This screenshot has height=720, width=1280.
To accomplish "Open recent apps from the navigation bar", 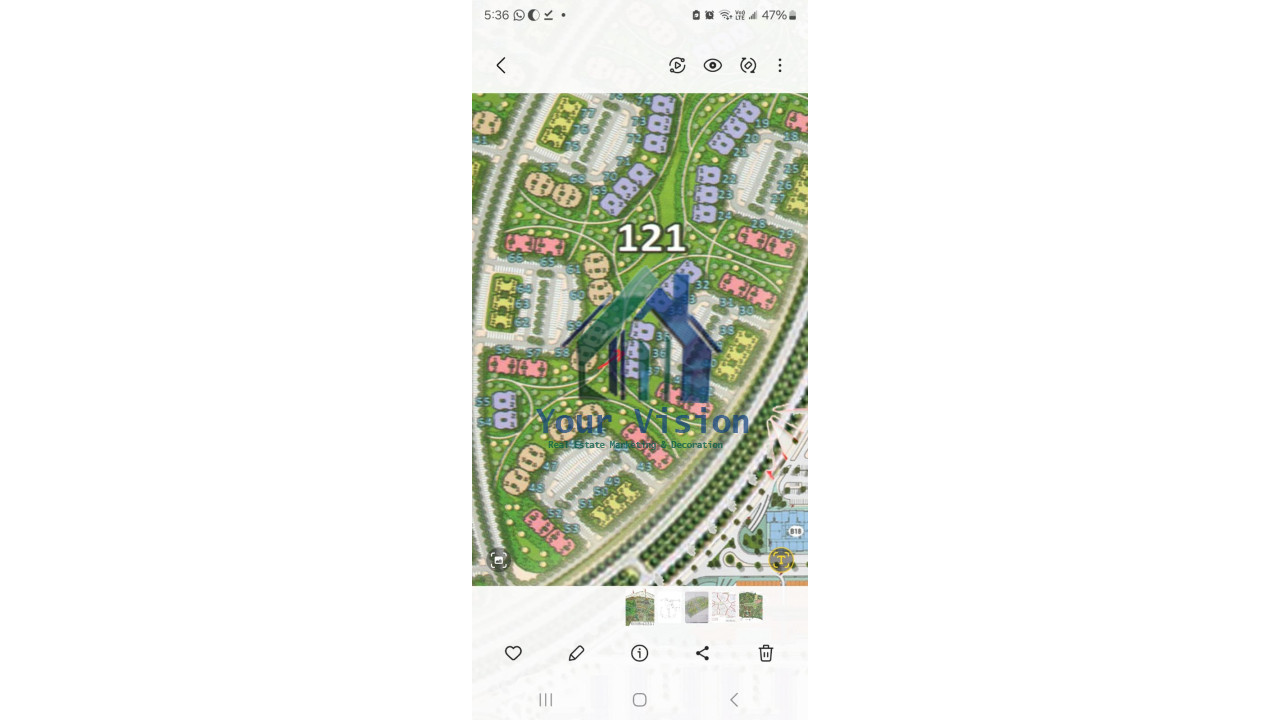I will click(x=546, y=700).
